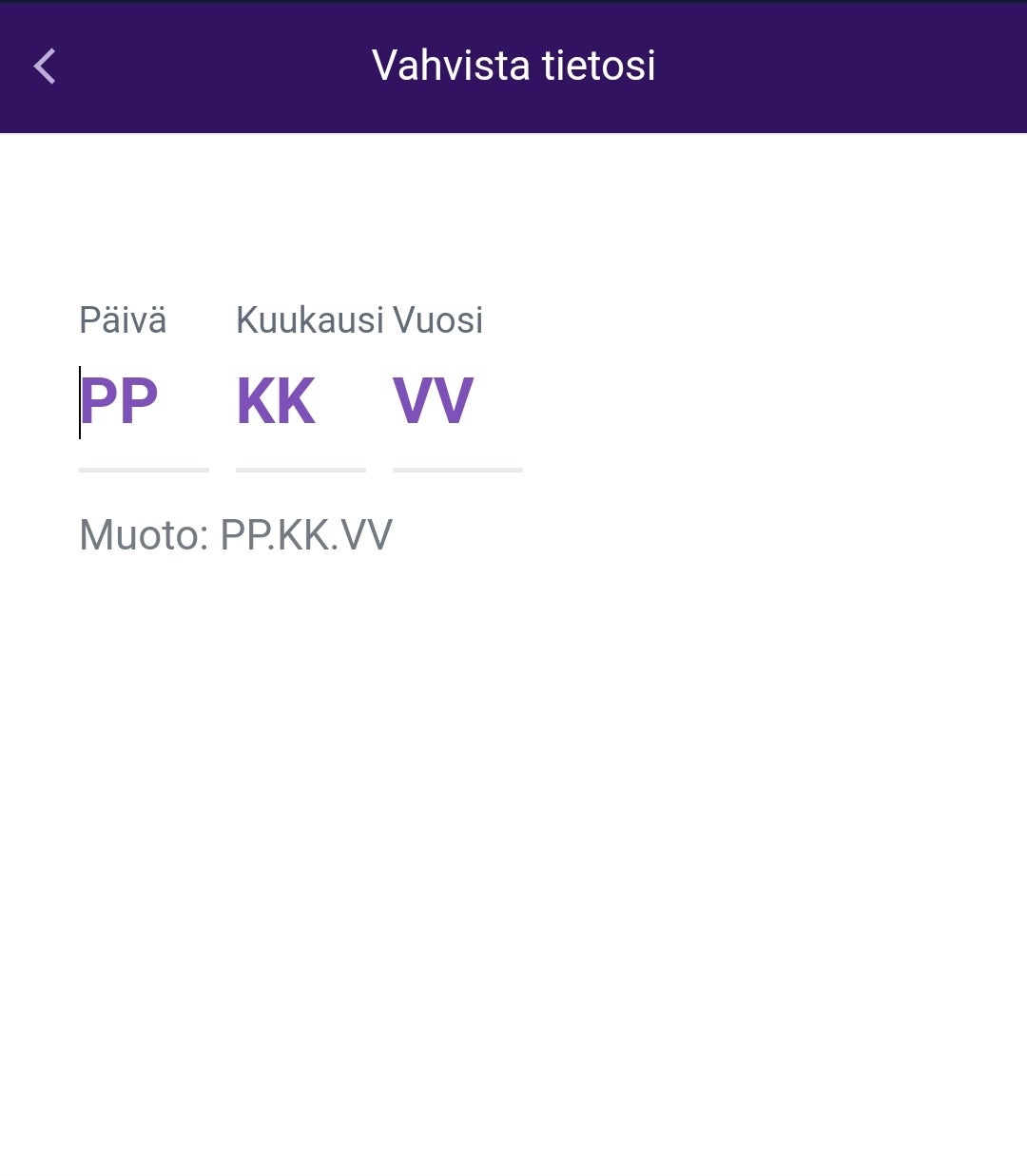This screenshot has height=1176, width=1027.
Task: Tap the Vuosi year field
Action: click(x=456, y=403)
